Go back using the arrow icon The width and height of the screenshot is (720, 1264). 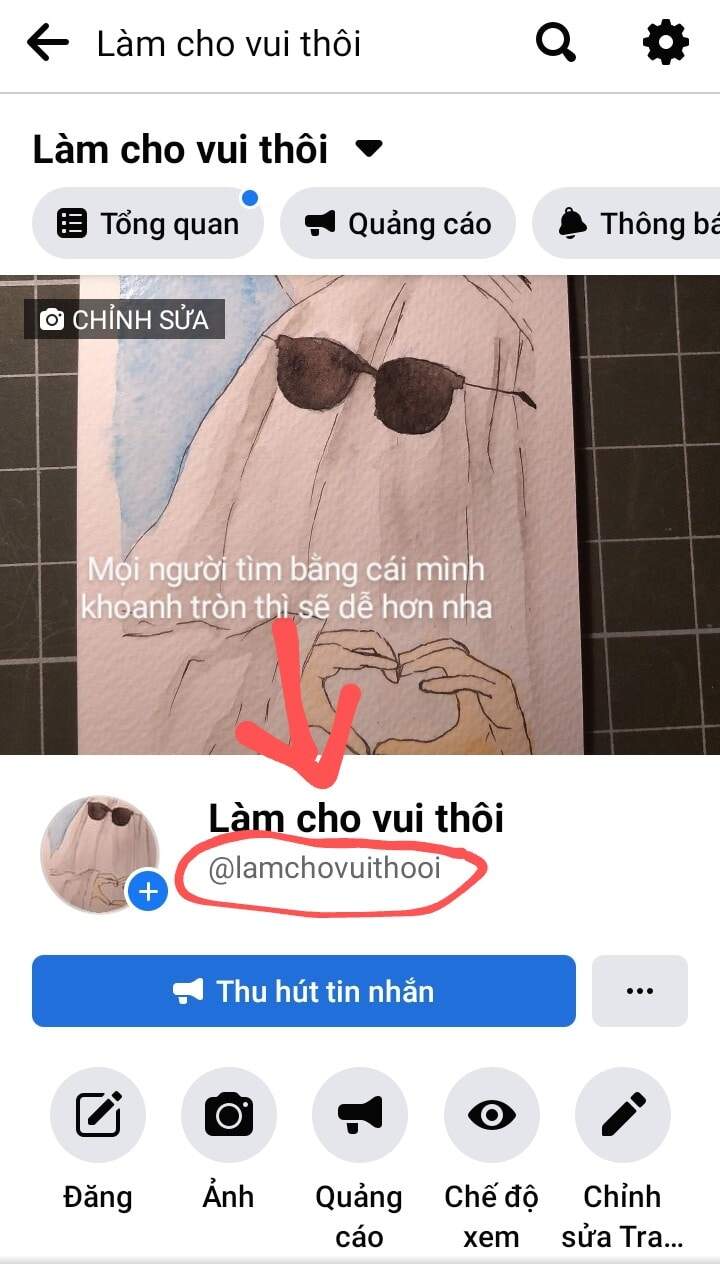pyautogui.click(x=47, y=43)
